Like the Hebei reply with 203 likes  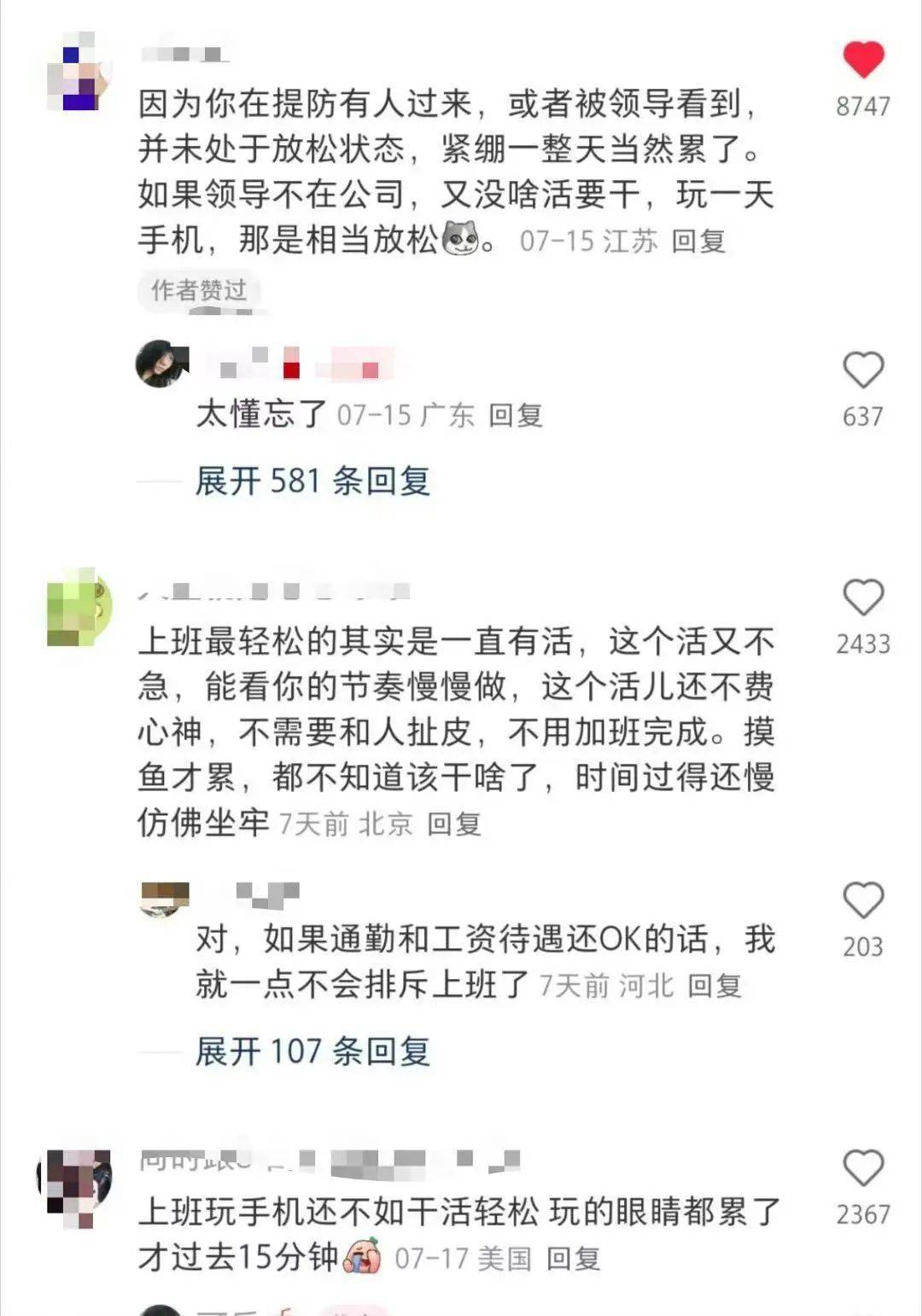[x=863, y=900]
